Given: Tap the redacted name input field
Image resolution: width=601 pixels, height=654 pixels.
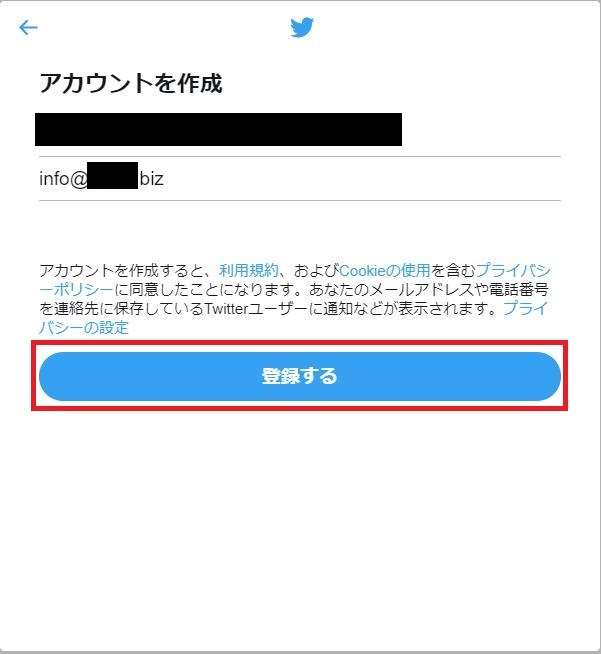Looking at the screenshot, I should [x=218, y=130].
